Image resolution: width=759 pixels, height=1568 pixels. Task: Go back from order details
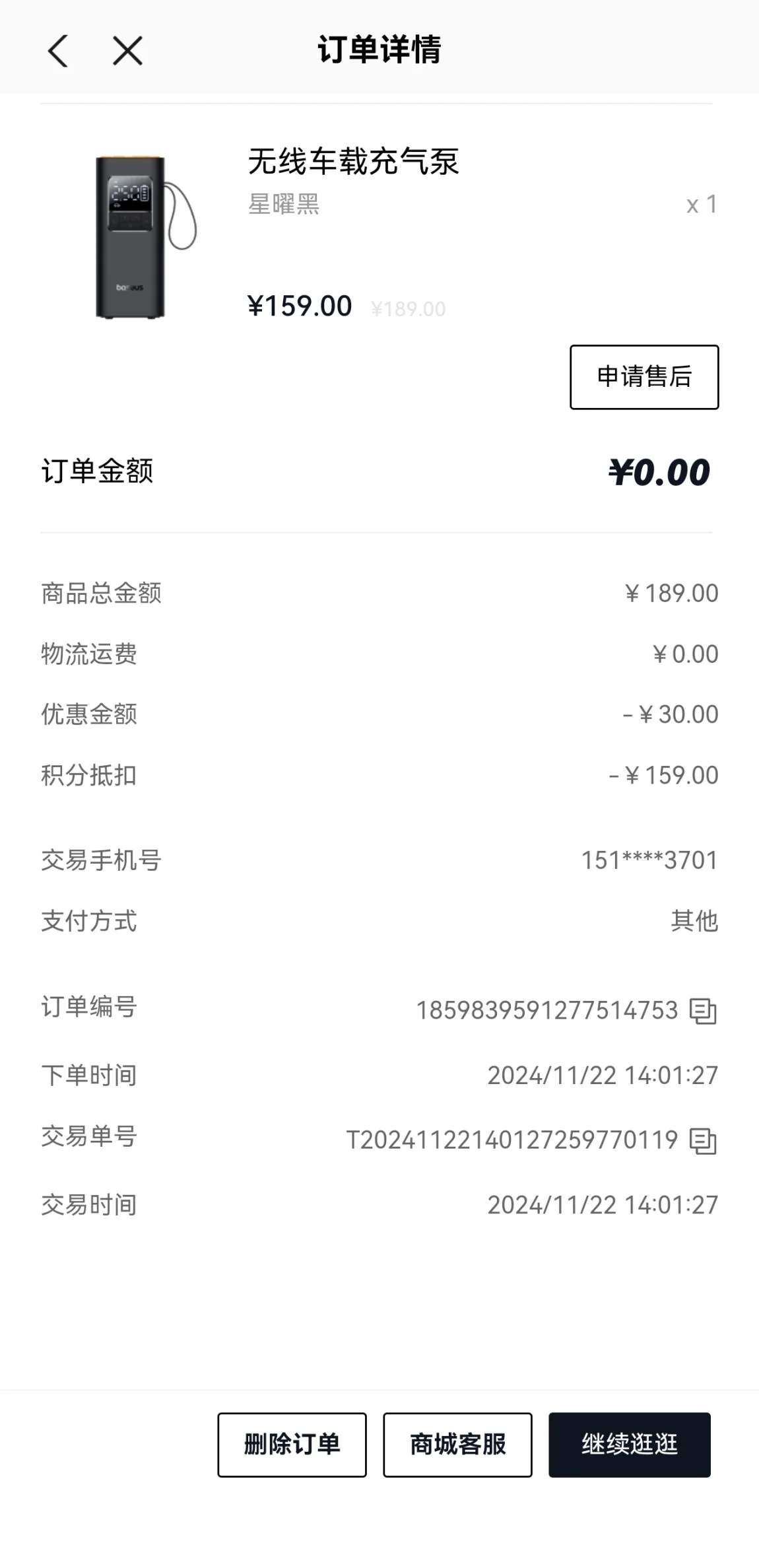click(58, 51)
